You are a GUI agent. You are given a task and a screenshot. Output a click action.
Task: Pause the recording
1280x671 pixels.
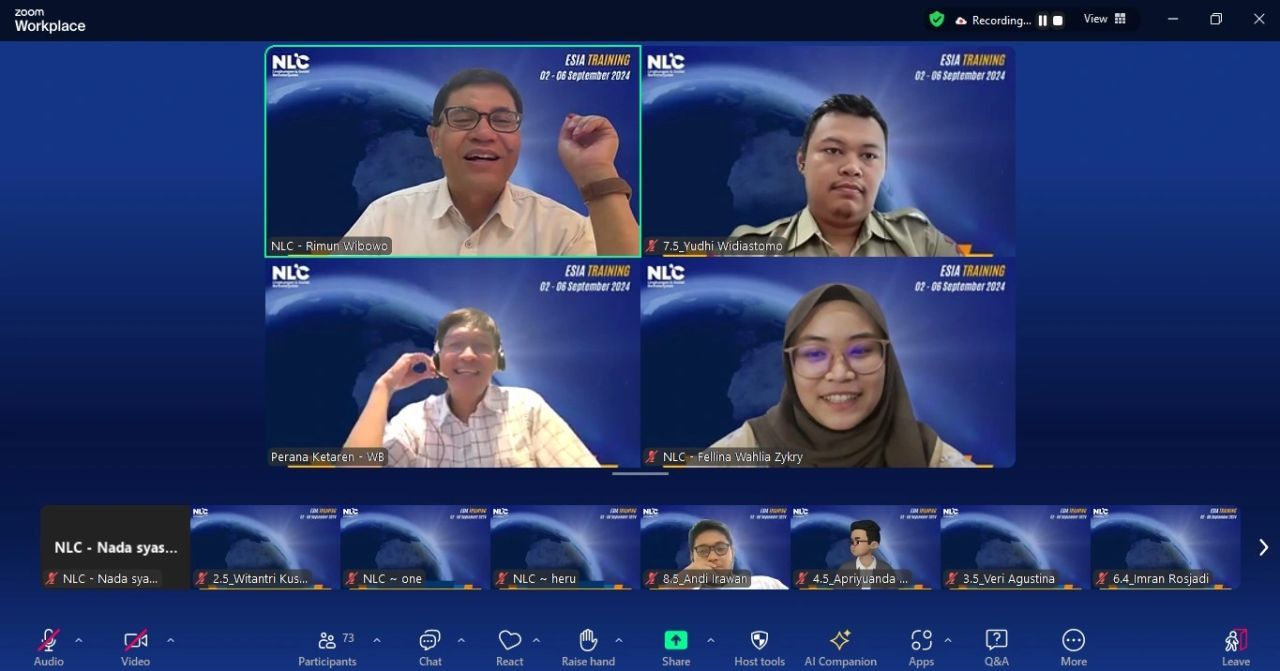pos(1042,20)
